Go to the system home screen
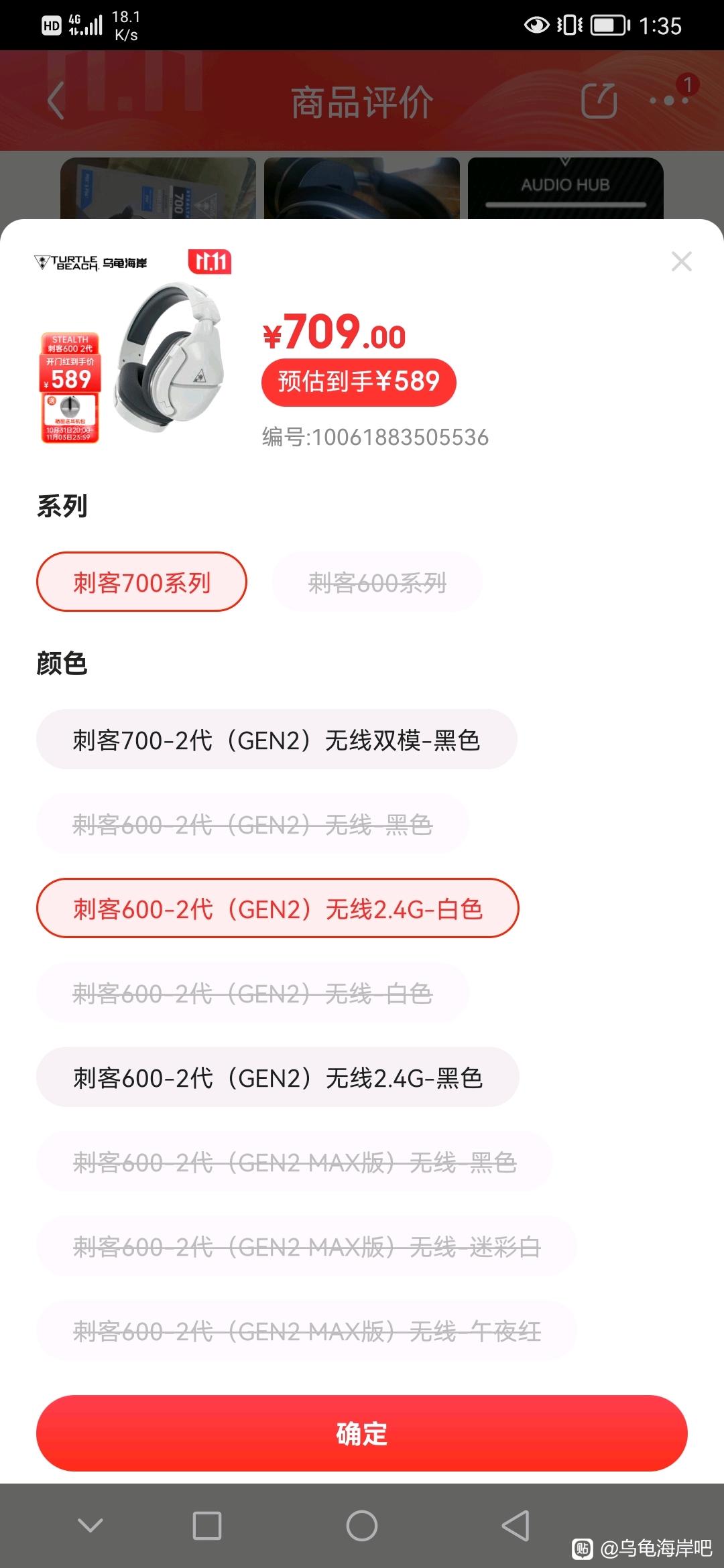The image size is (724, 1568). tap(362, 1526)
